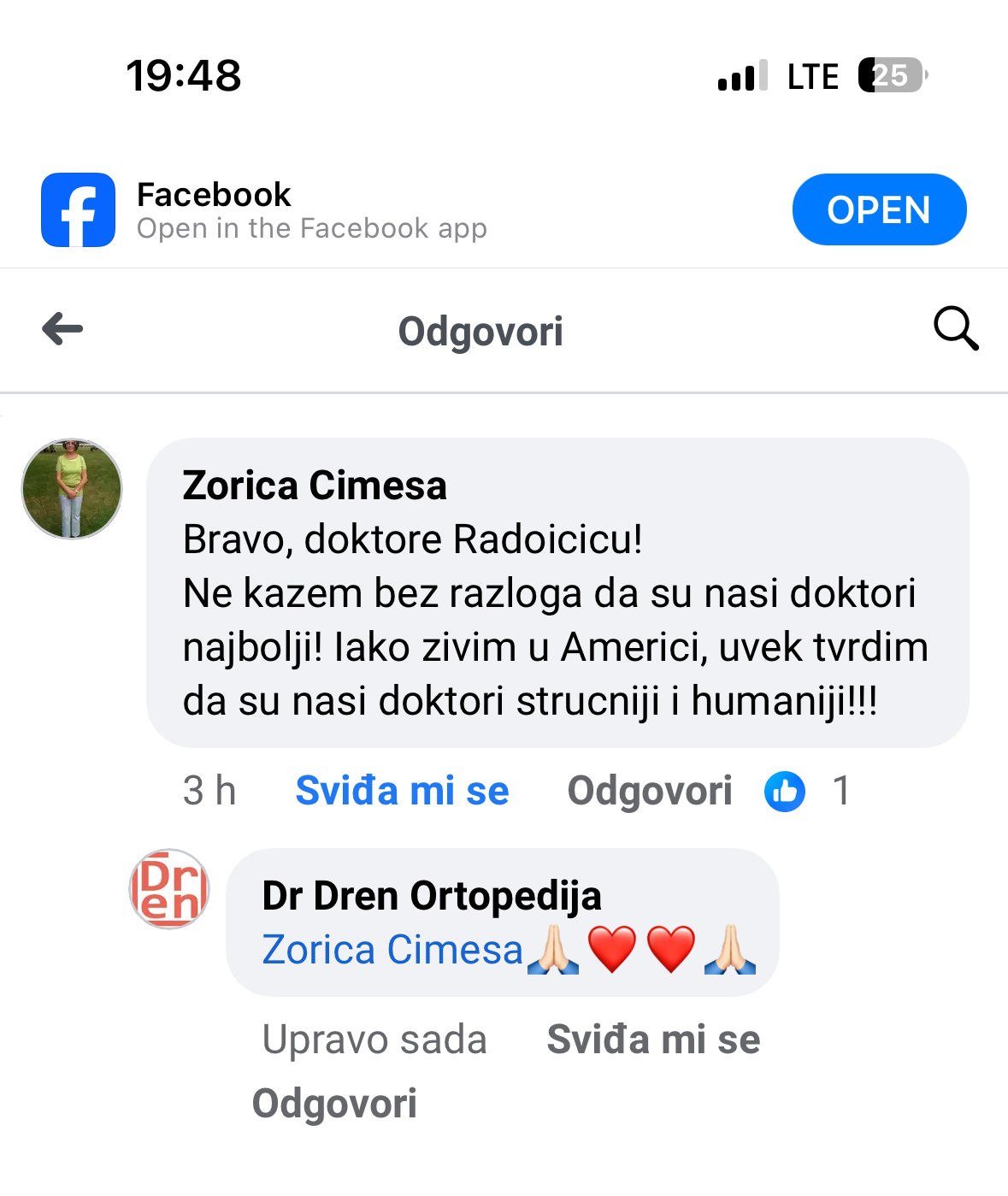The height and width of the screenshot is (1196, 1008).
Task: Like Zorica Cimesa's comment
Action: pos(402,791)
